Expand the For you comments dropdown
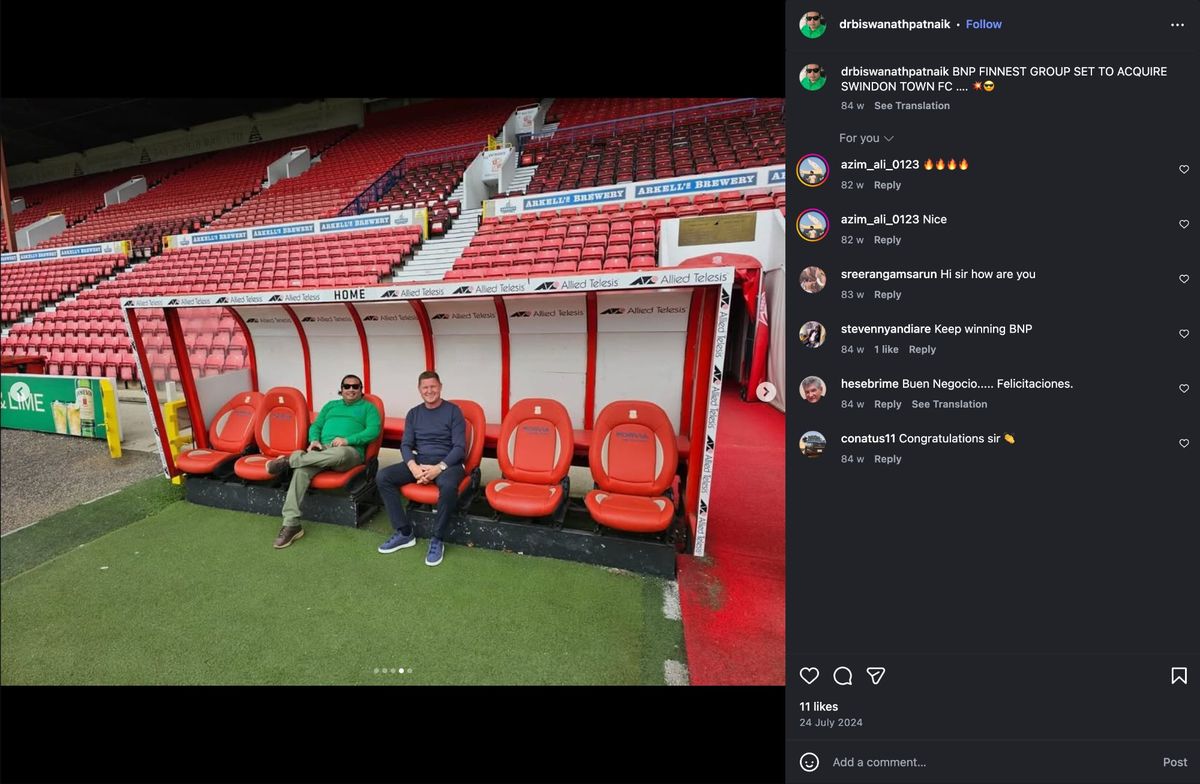This screenshot has height=784, width=1200. [866, 138]
